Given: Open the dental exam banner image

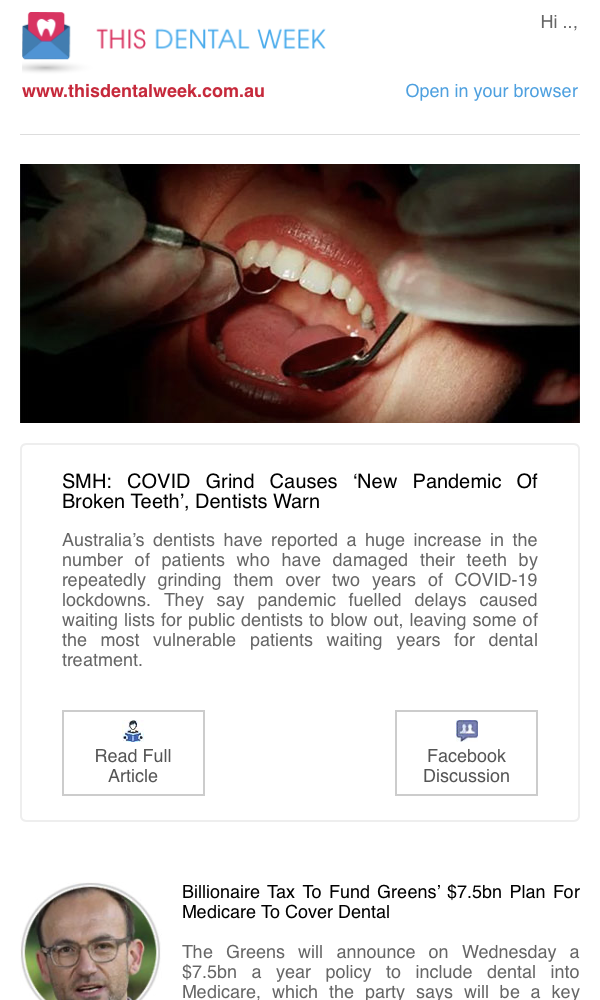Looking at the screenshot, I should coord(300,293).
